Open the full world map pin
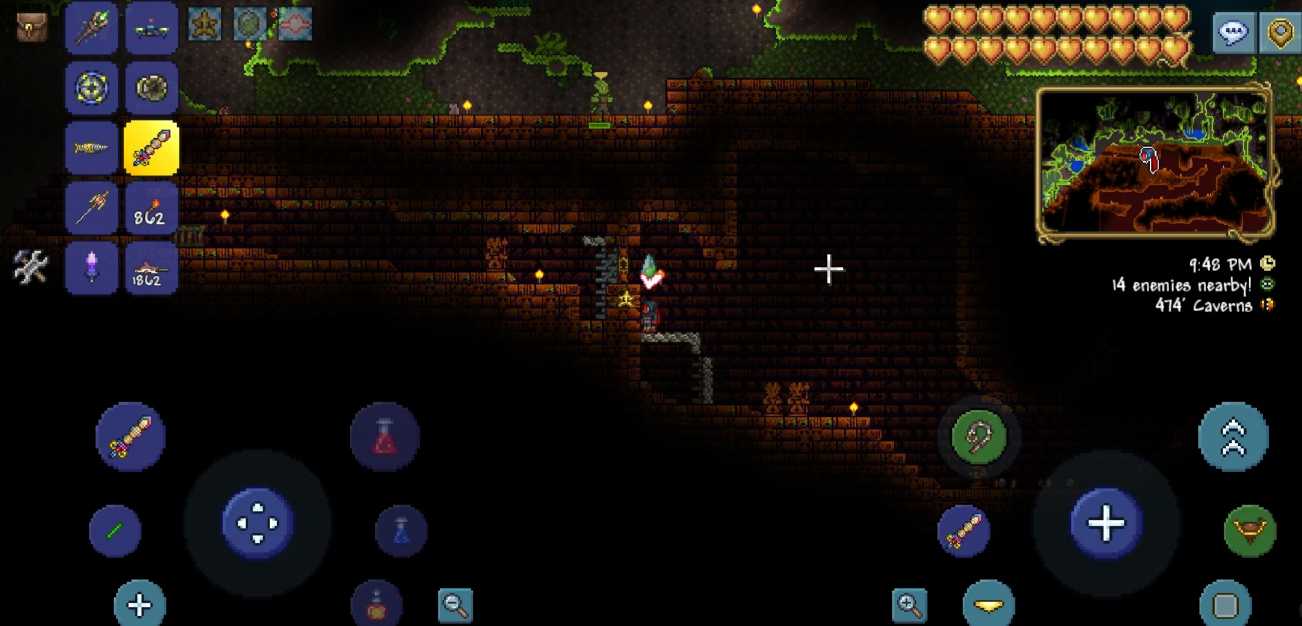 pyautogui.click(x=1280, y=33)
